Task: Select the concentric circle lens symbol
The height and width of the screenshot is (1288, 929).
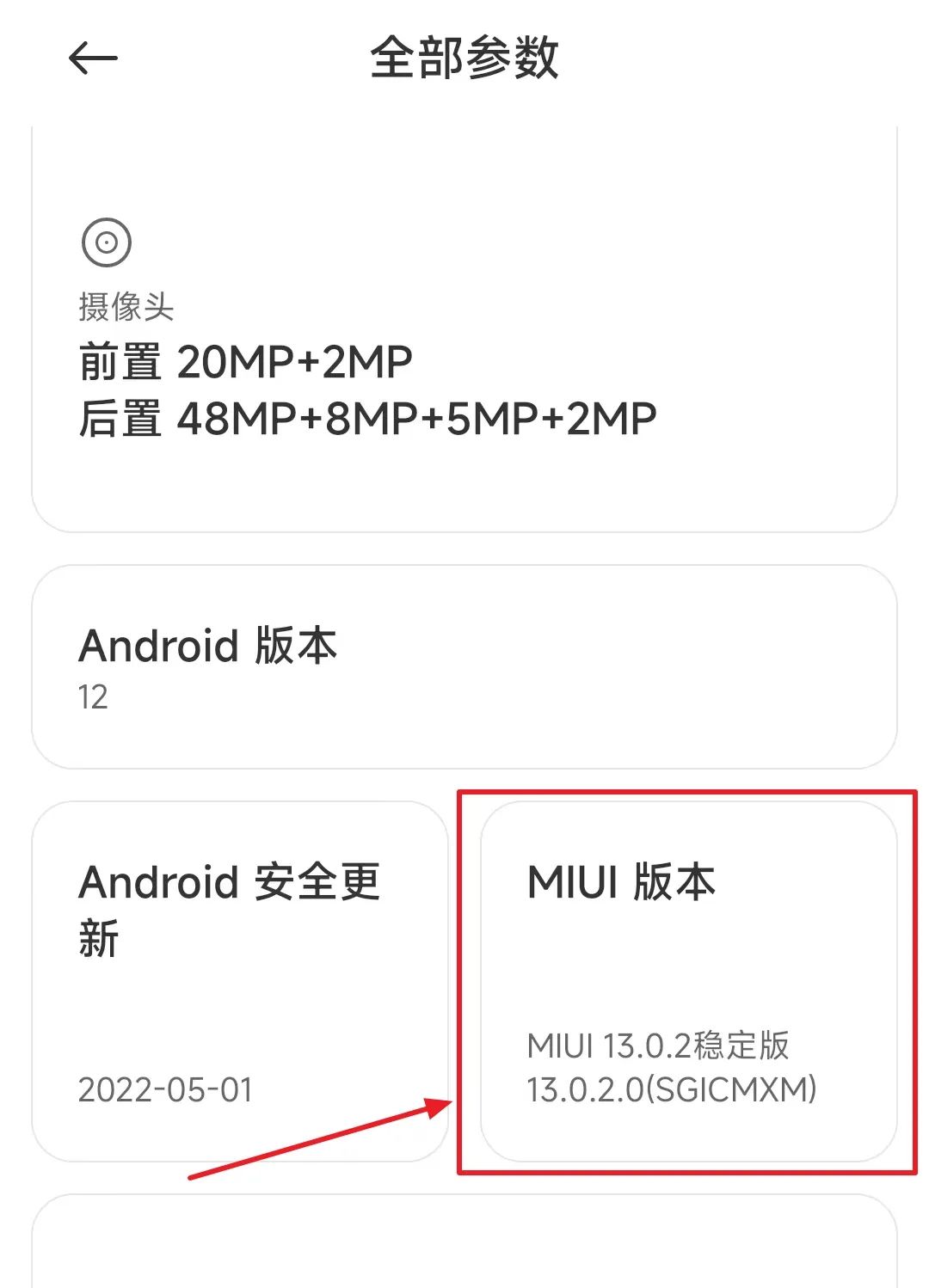Action: [108, 244]
